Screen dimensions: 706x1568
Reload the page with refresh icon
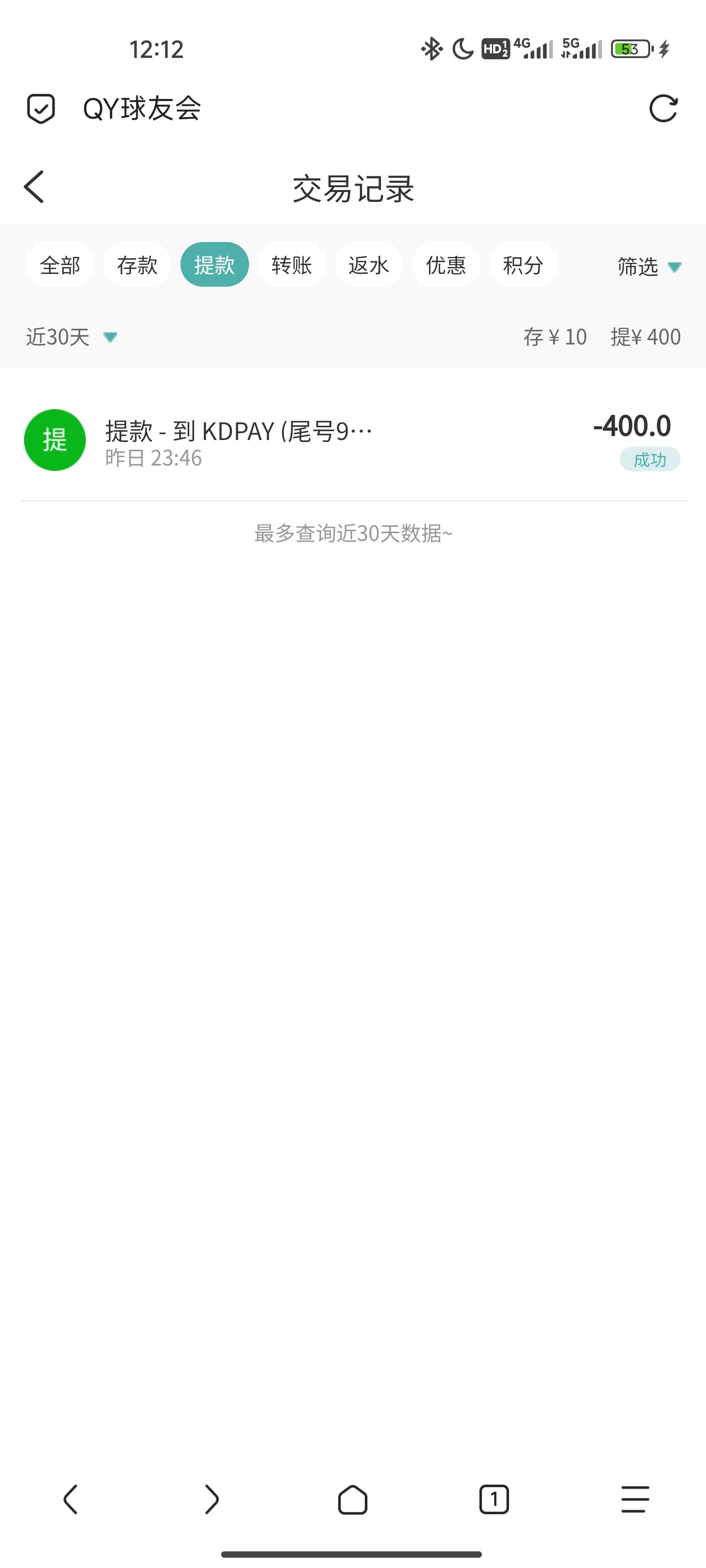point(663,109)
